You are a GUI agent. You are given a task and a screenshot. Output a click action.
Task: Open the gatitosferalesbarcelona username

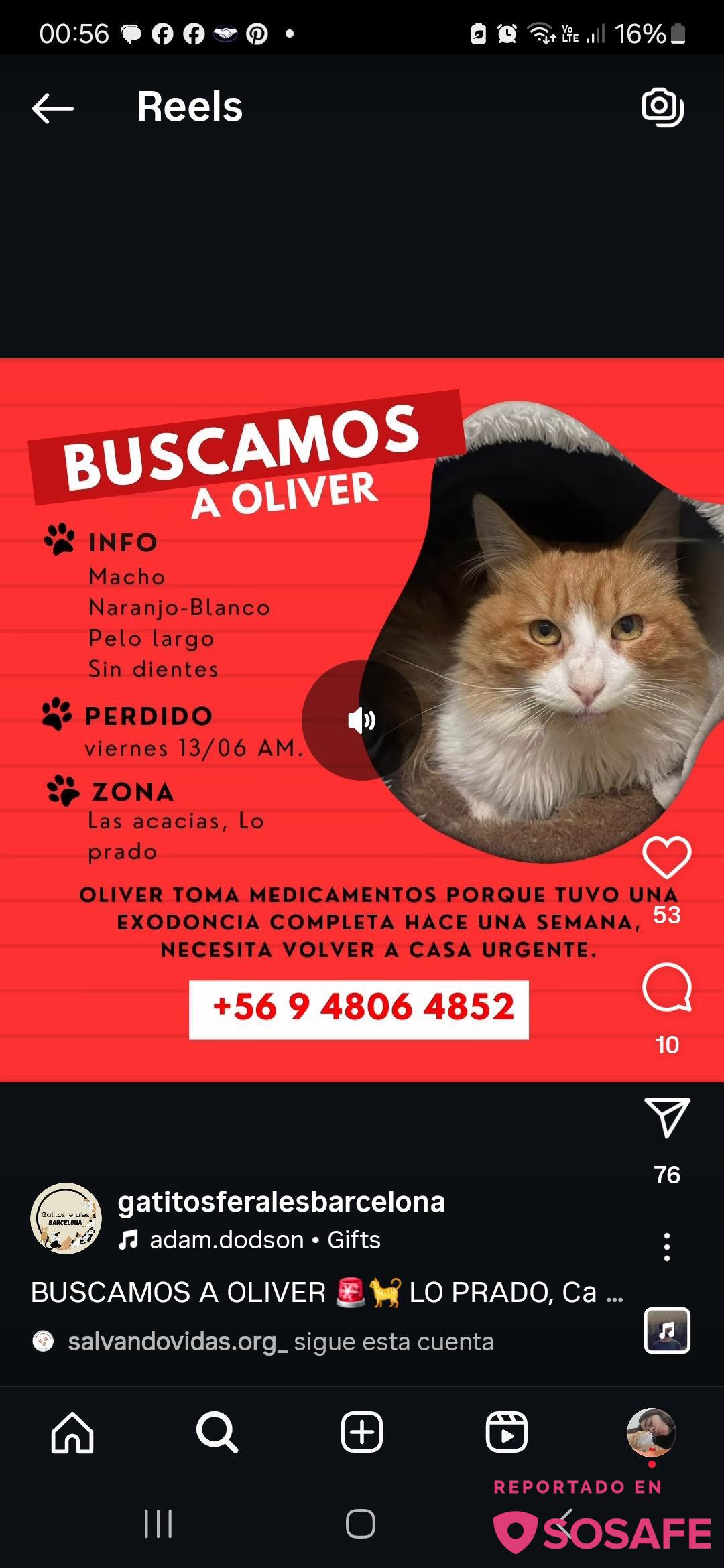click(282, 1202)
